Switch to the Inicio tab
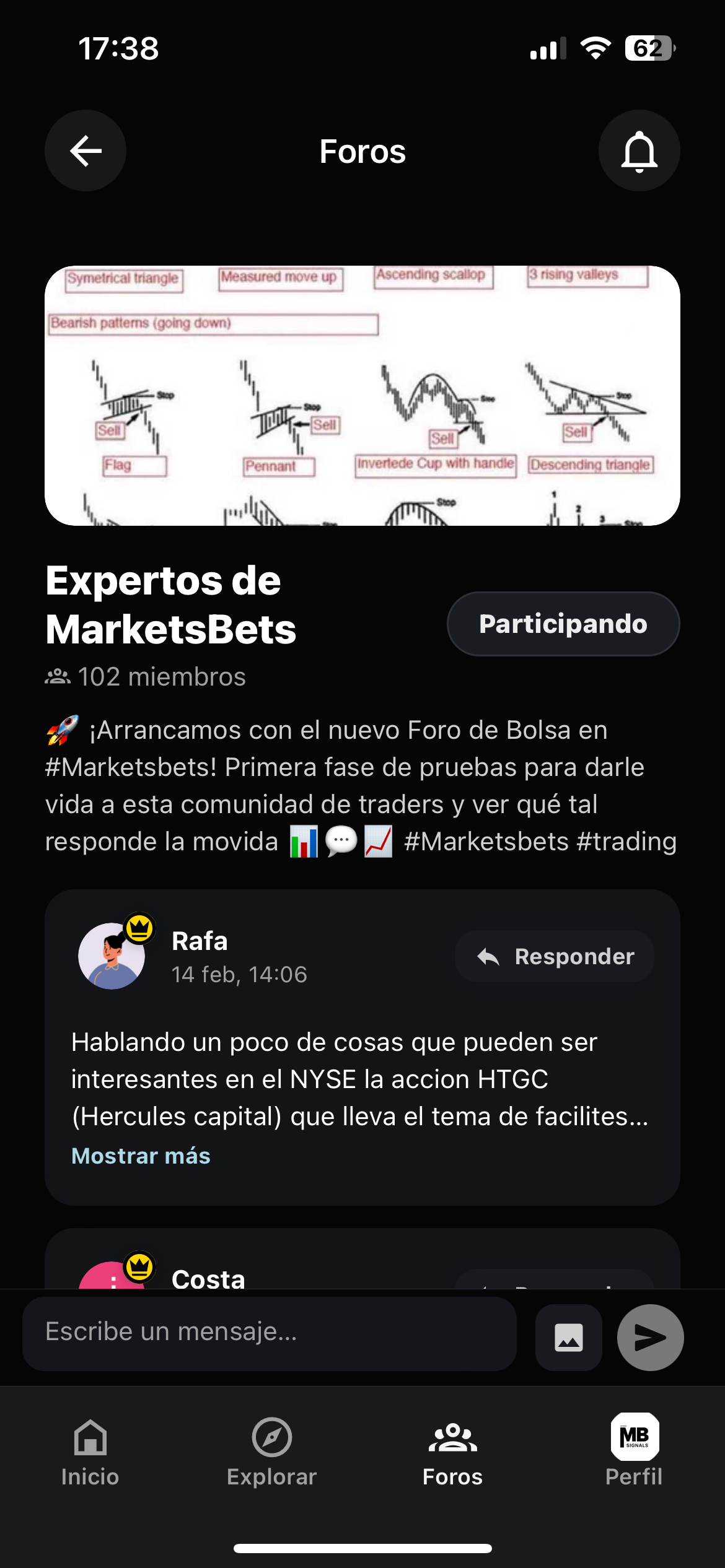The height and width of the screenshot is (1568, 725). (x=90, y=1452)
